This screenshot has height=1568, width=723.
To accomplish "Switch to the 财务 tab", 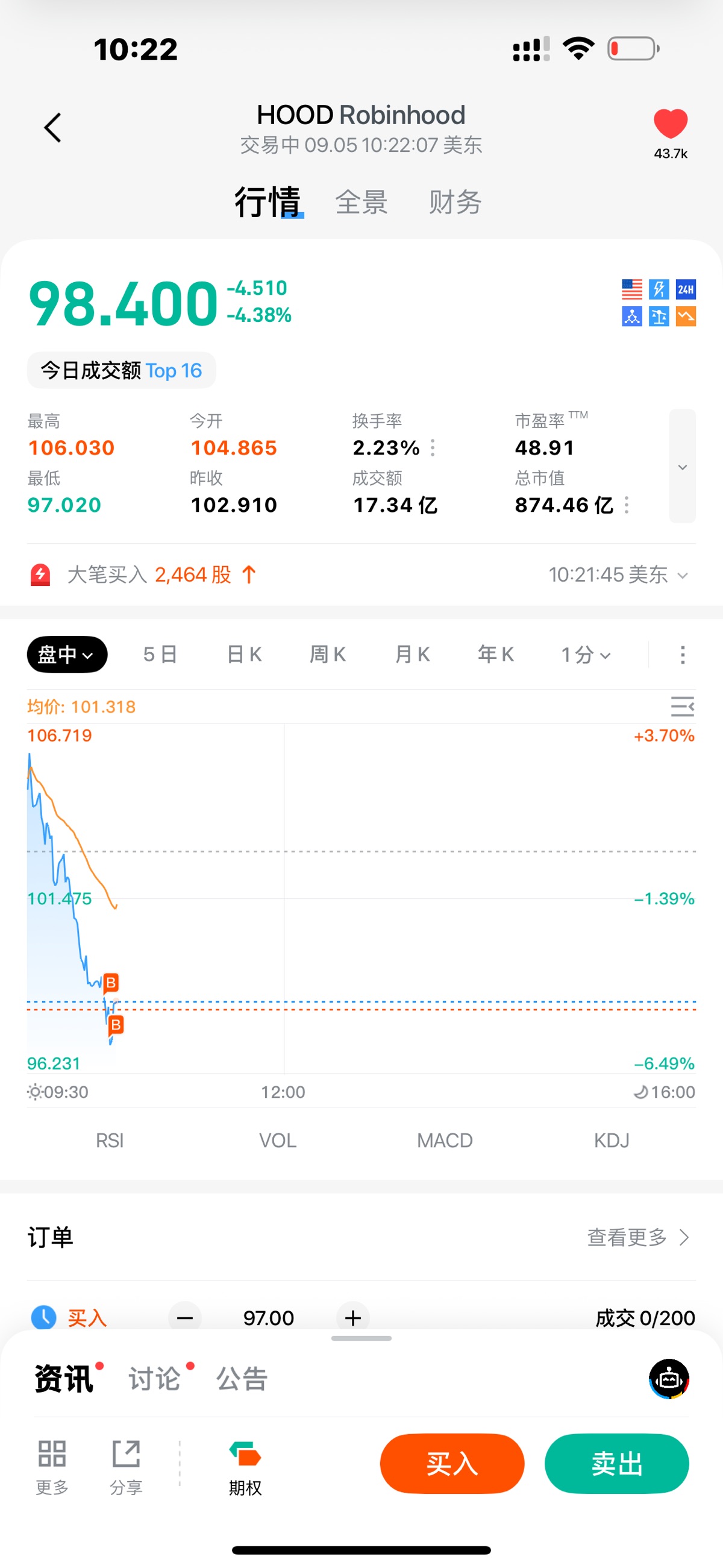I will click(455, 202).
